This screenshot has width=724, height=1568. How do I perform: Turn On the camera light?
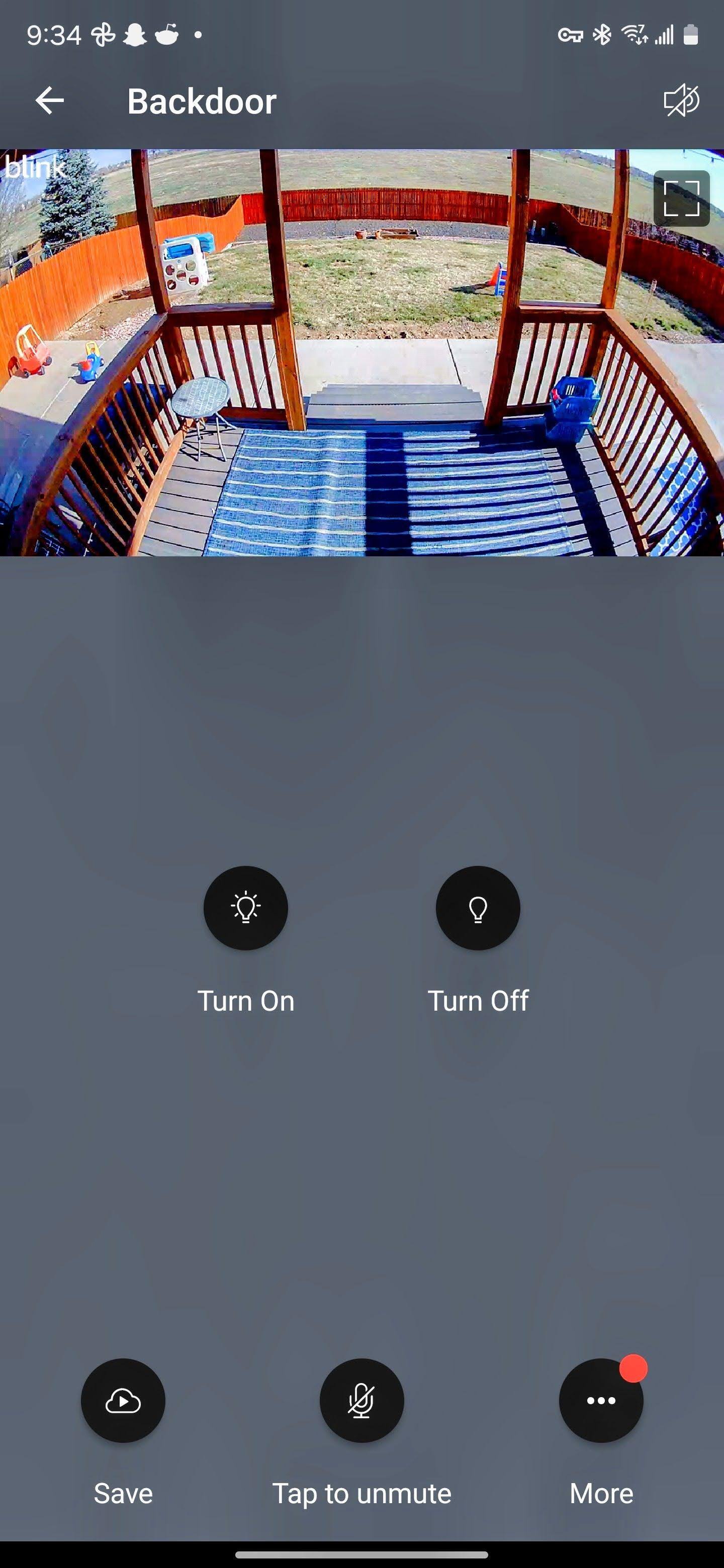coord(245,908)
